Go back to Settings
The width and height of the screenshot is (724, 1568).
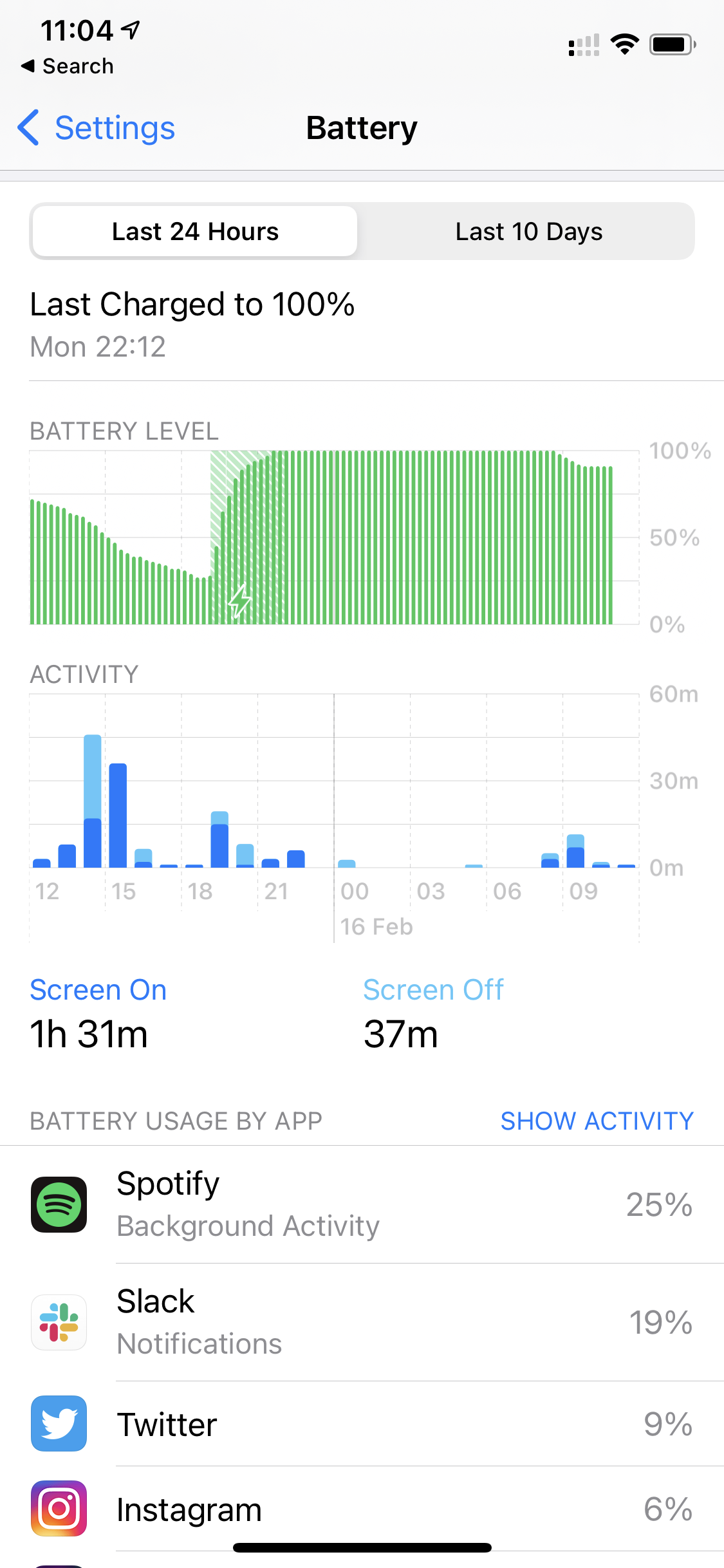click(x=97, y=127)
